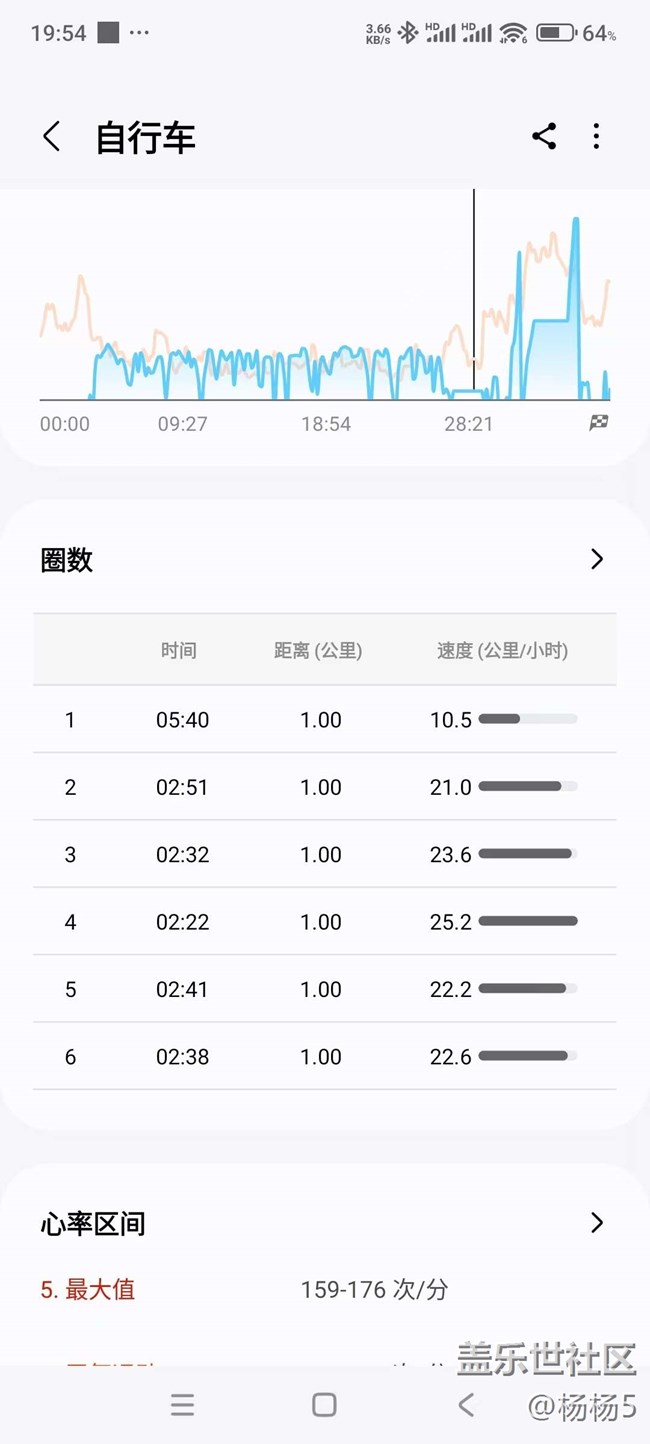Screen dimensions: 650x1444
Task: Tap the system home button
Action: pyautogui.click(x=324, y=1405)
